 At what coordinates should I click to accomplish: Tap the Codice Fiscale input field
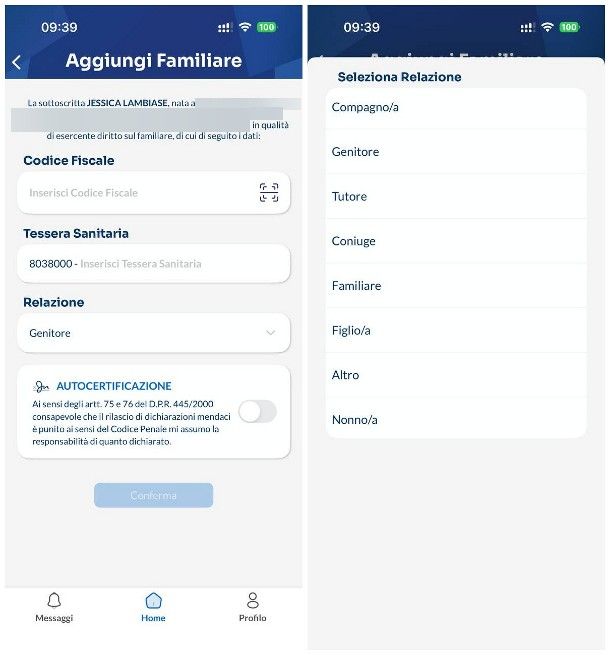point(135,193)
